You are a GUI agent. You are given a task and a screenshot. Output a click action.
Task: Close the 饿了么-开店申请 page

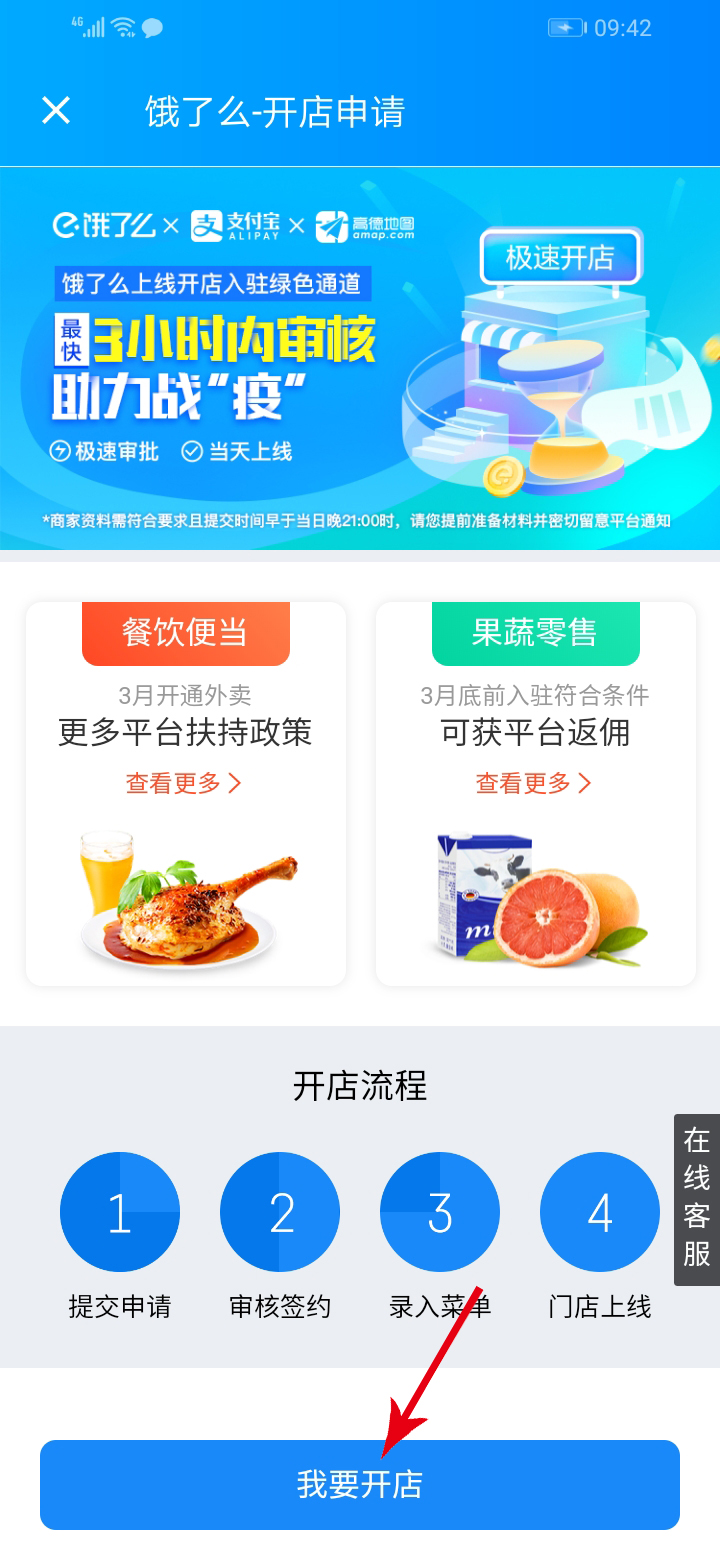click(x=56, y=112)
